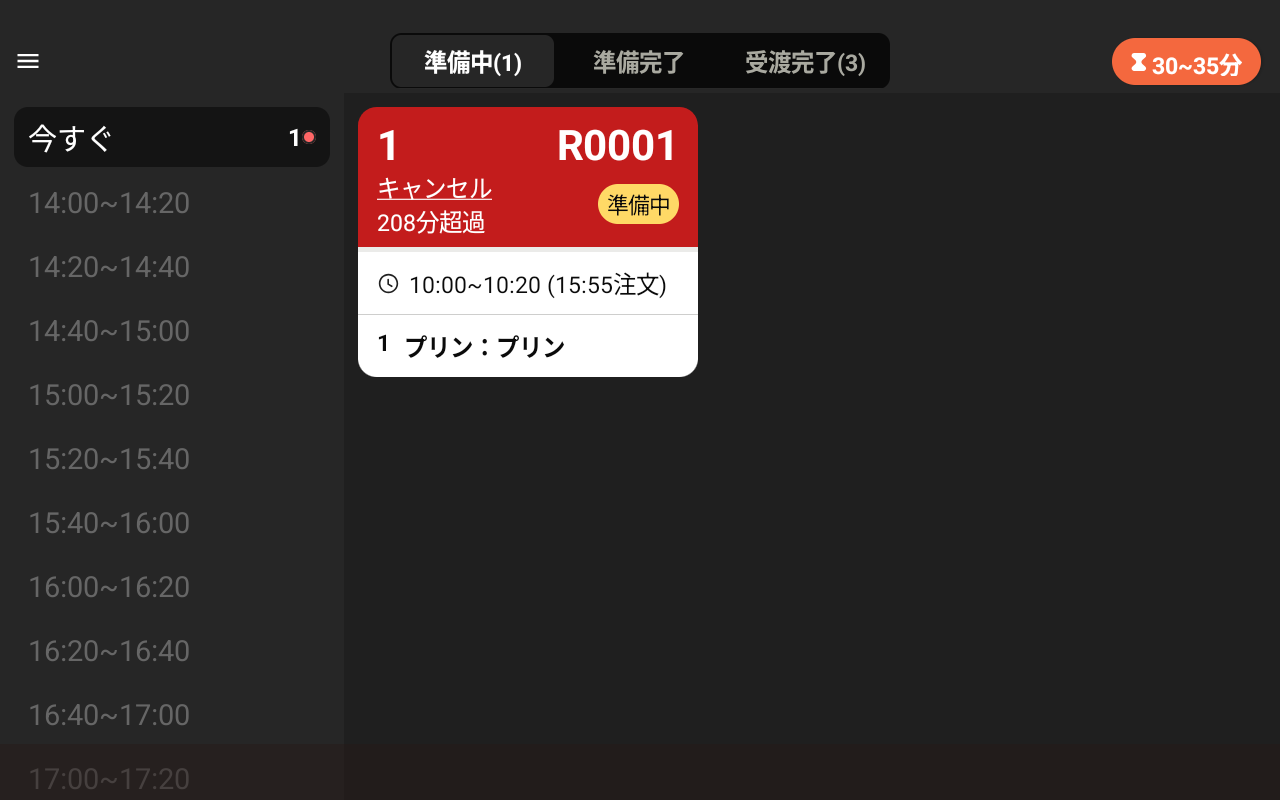Tap the 30~35分 wait time button
The height and width of the screenshot is (800, 1280).
[1186, 64]
